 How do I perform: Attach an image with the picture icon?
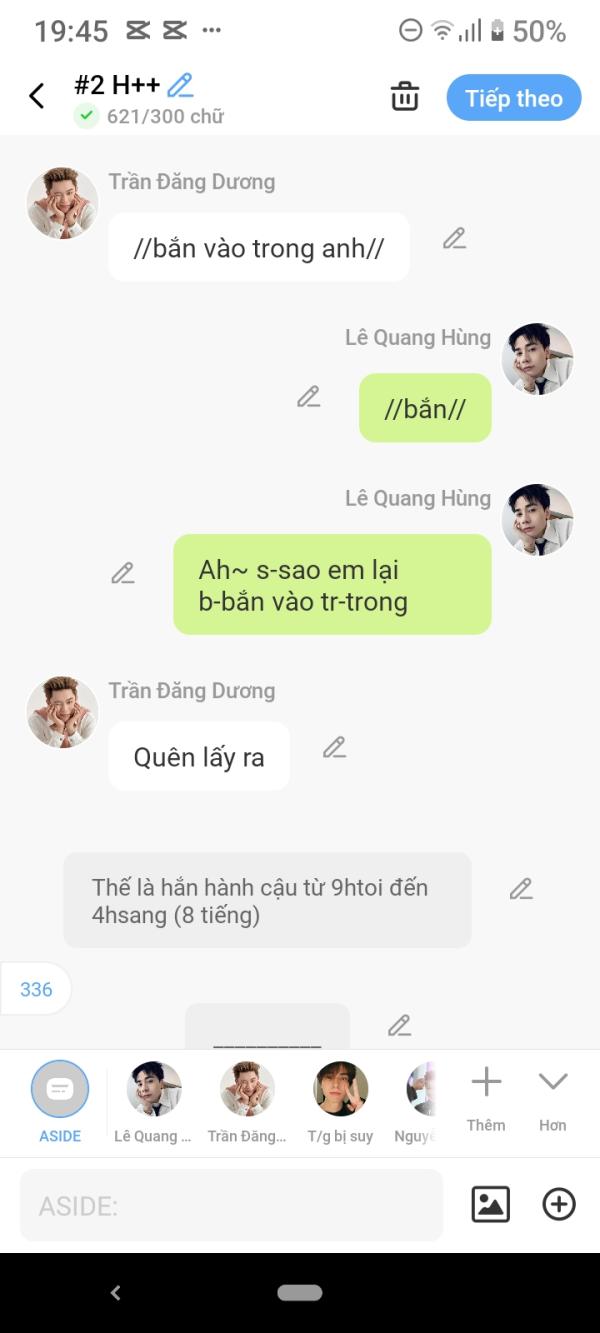pos(490,1204)
